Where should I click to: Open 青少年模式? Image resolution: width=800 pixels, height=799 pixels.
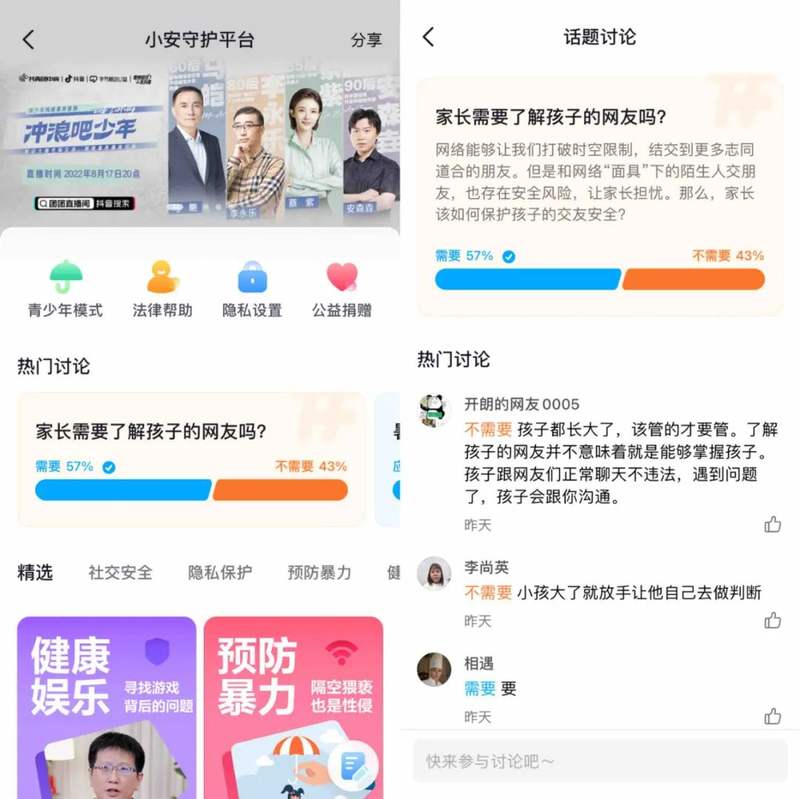pyautogui.click(x=65, y=289)
